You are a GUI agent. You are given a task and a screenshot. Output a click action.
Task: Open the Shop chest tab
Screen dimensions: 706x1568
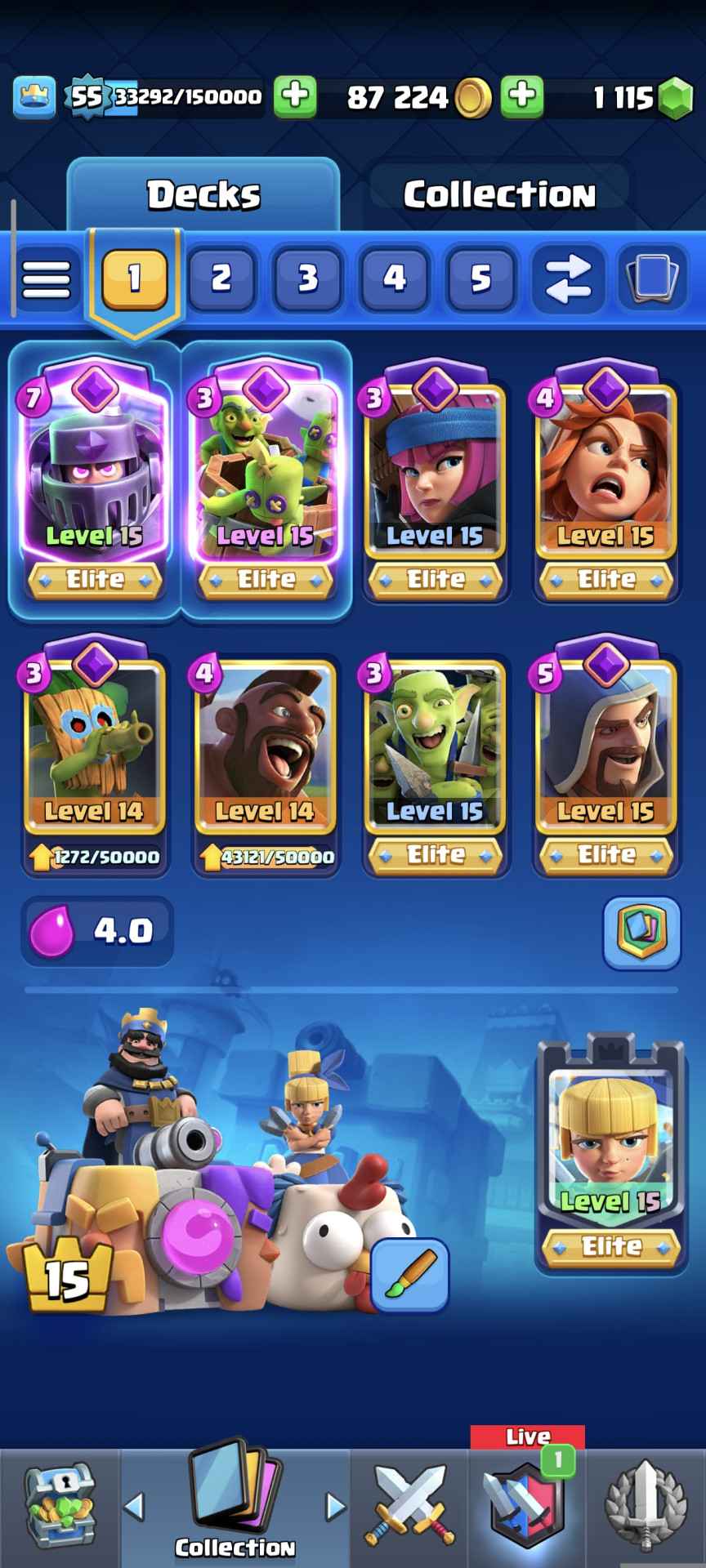click(x=60, y=1507)
